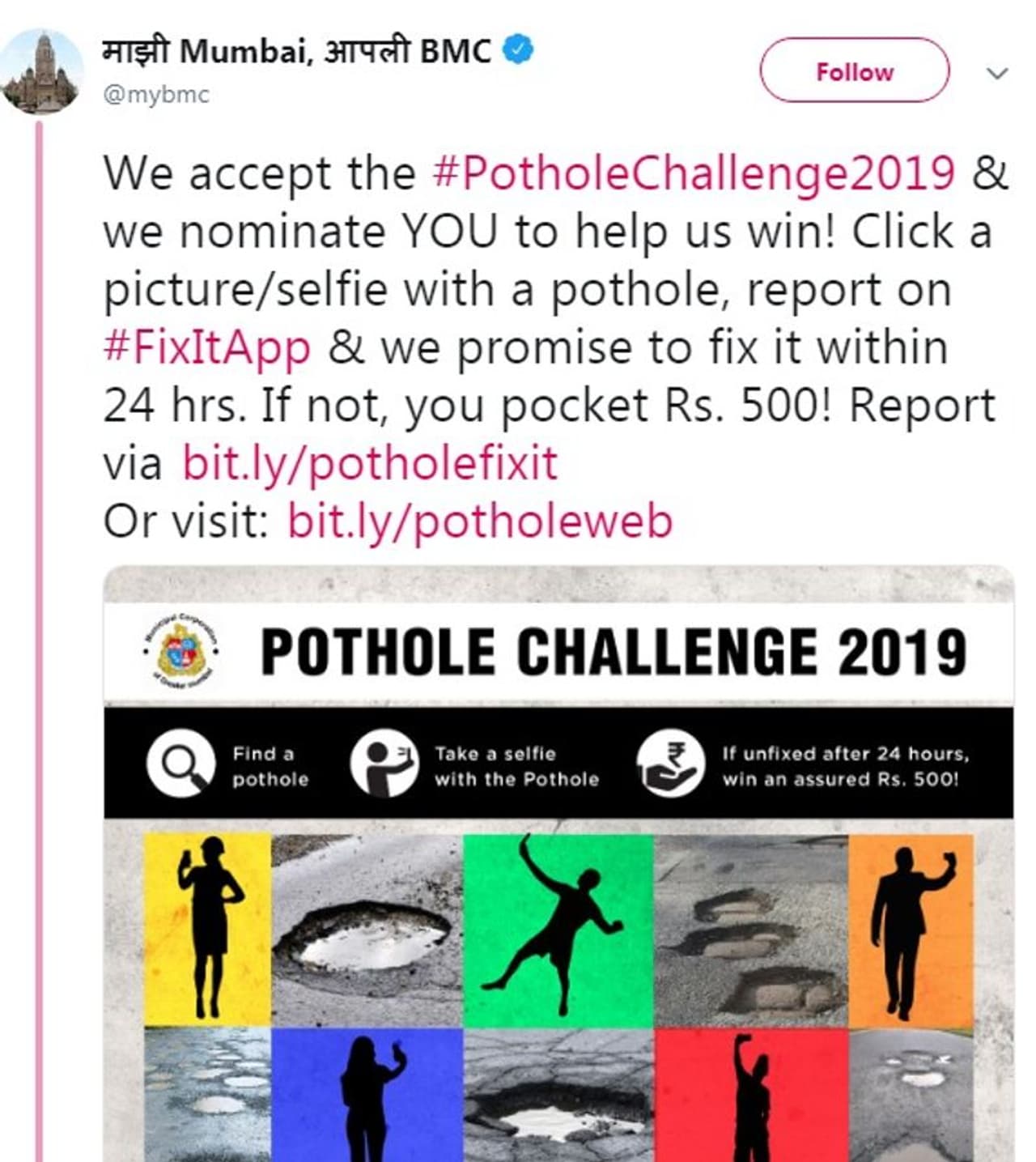Image resolution: width=1036 pixels, height=1162 pixels.
Task: Visit the bit.ly/potholeweb link
Action: point(479,521)
